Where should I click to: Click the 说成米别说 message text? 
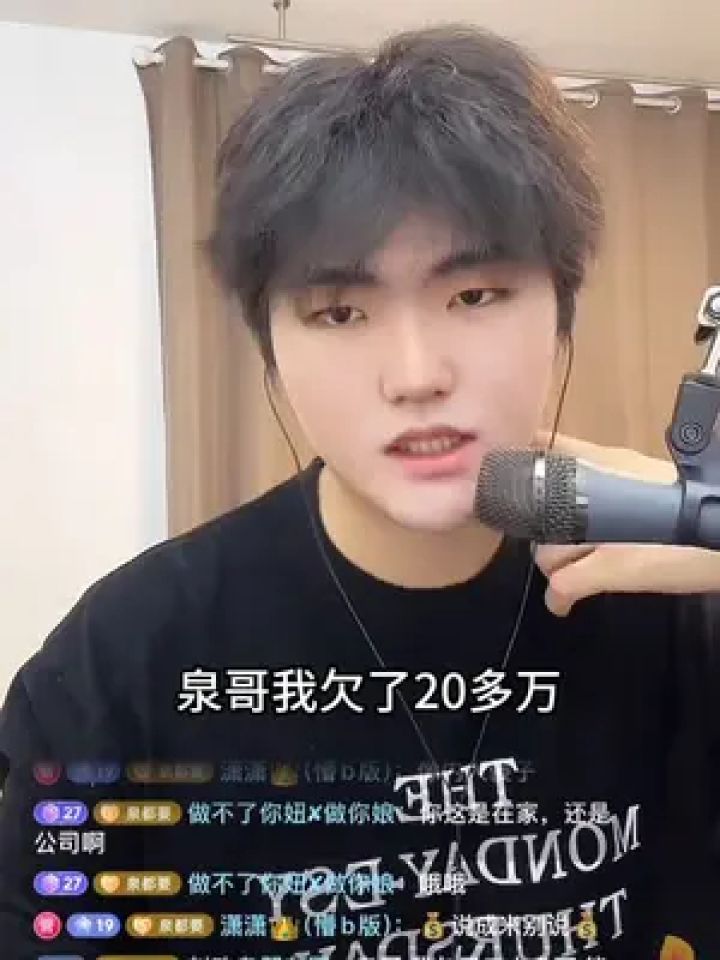tap(505, 924)
